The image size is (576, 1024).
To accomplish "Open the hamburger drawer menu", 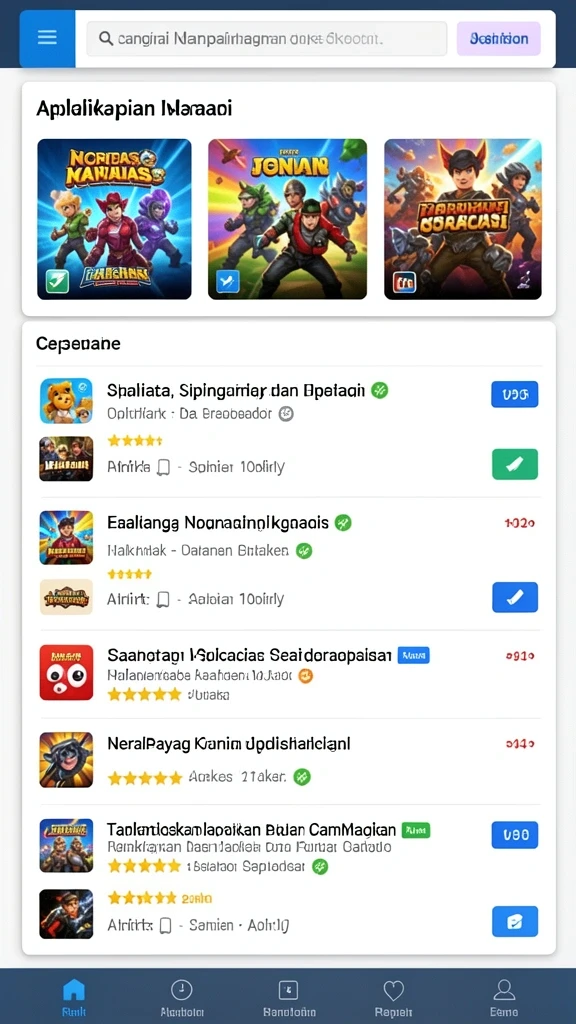I will click(47, 38).
